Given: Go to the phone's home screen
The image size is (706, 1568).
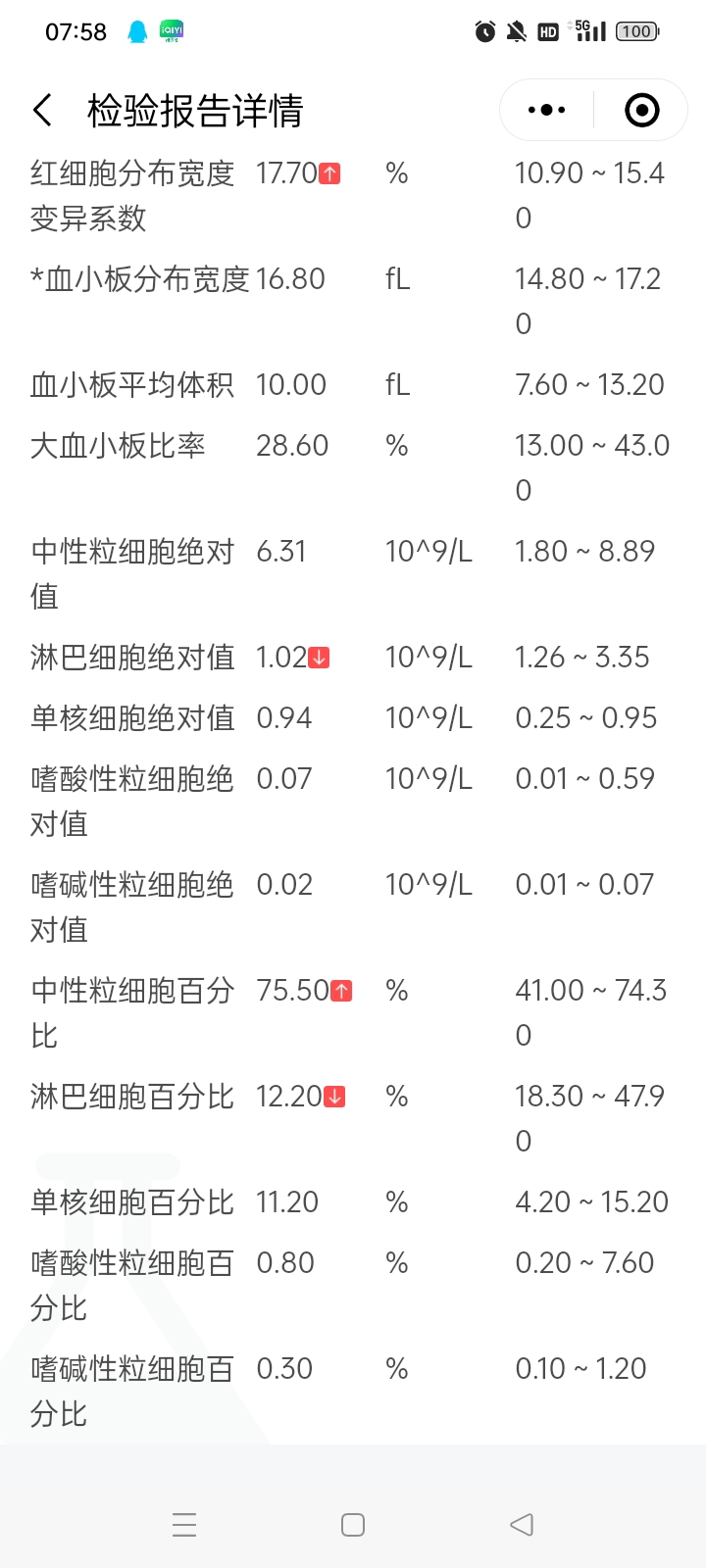Looking at the screenshot, I should (353, 1525).
